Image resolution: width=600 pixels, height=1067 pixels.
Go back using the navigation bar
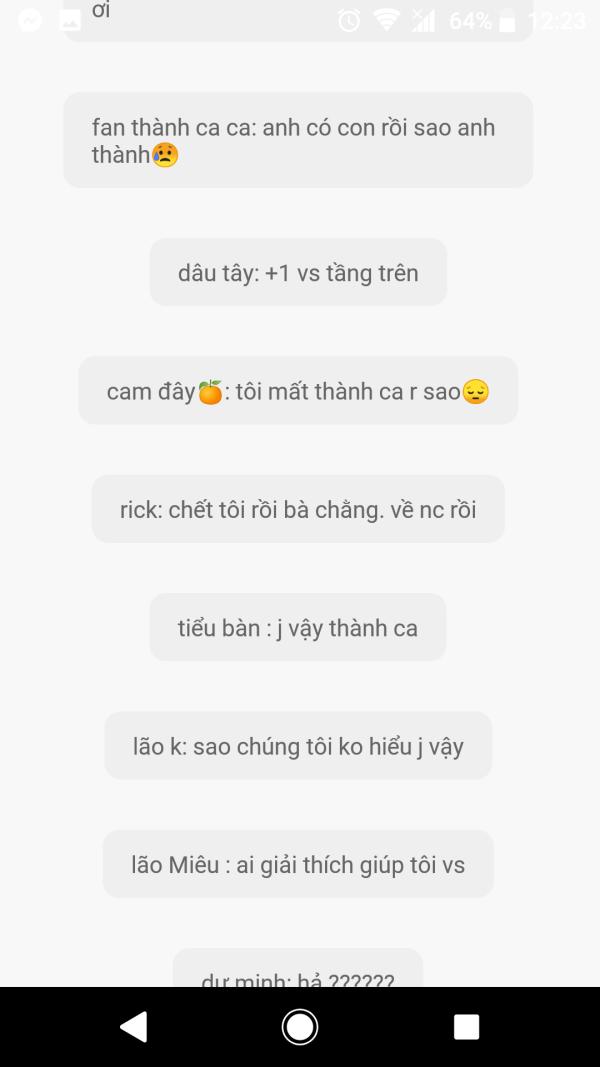pos(133,1027)
